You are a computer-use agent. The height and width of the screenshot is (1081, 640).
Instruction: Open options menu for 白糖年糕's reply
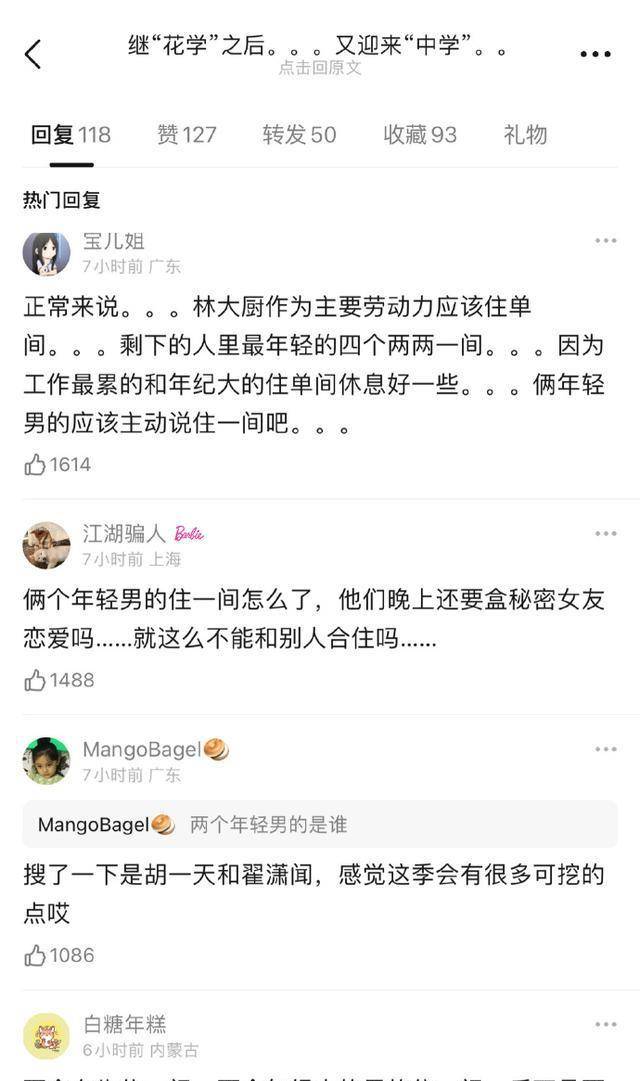point(606,1024)
